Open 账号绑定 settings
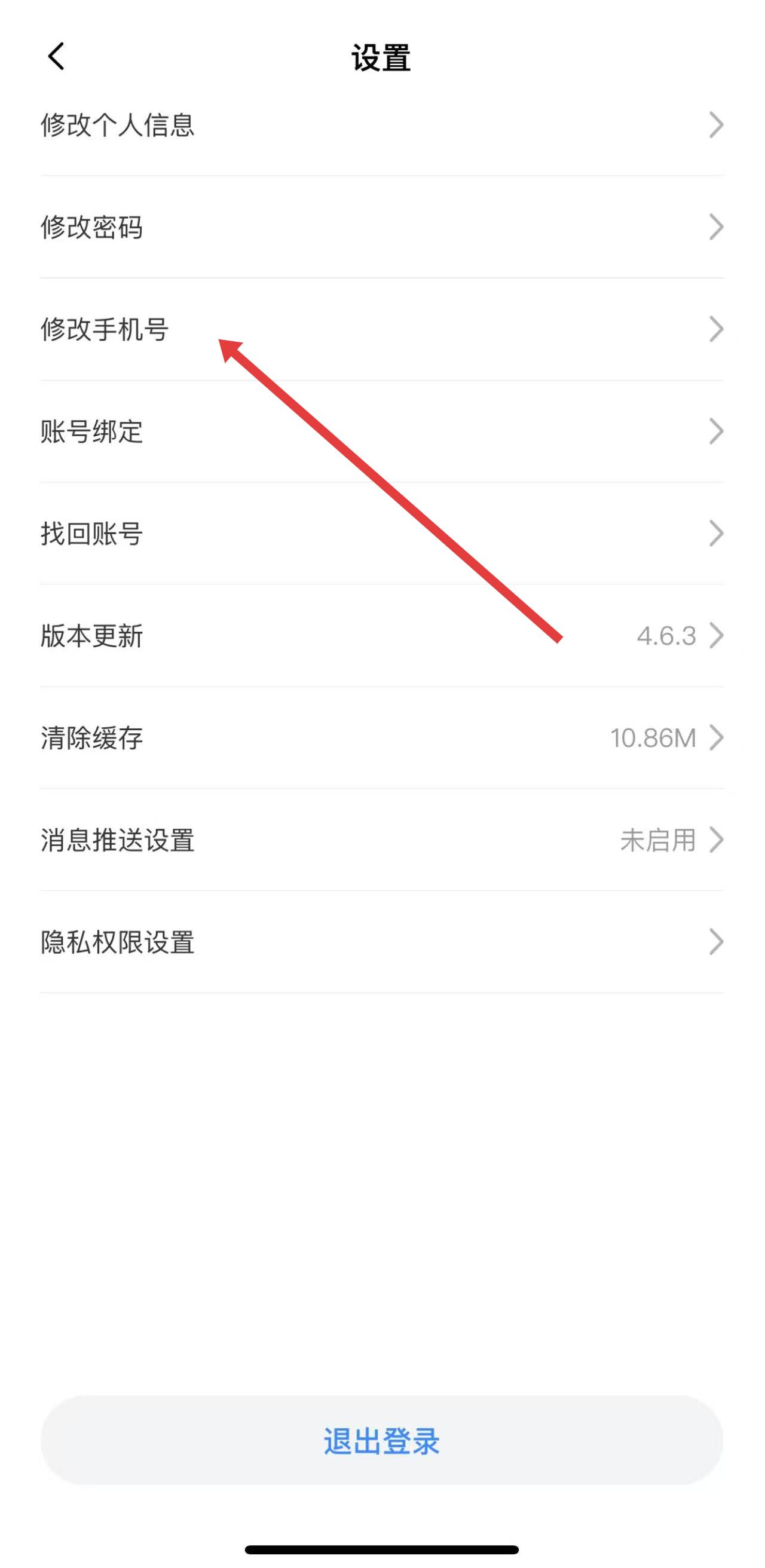 [381, 431]
